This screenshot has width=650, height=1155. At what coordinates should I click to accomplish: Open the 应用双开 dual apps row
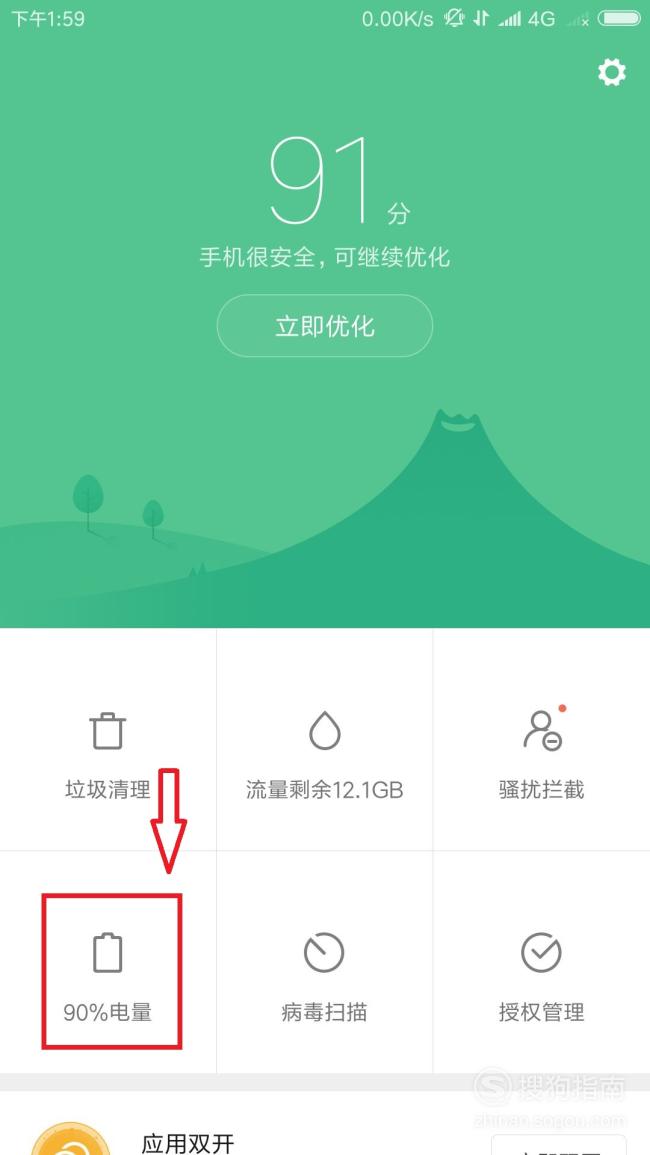point(325,1124)
